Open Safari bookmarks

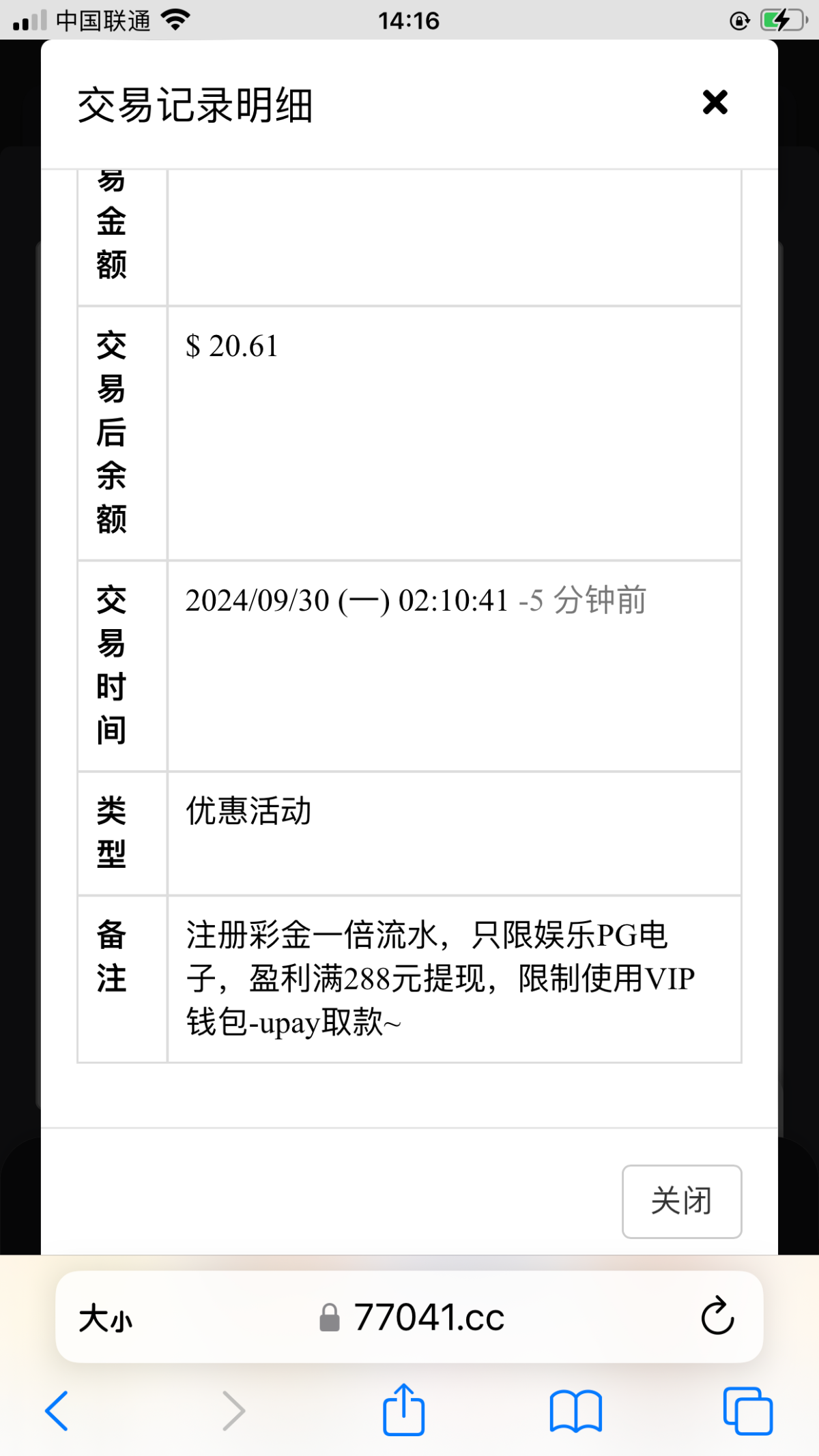[576, 1411]
